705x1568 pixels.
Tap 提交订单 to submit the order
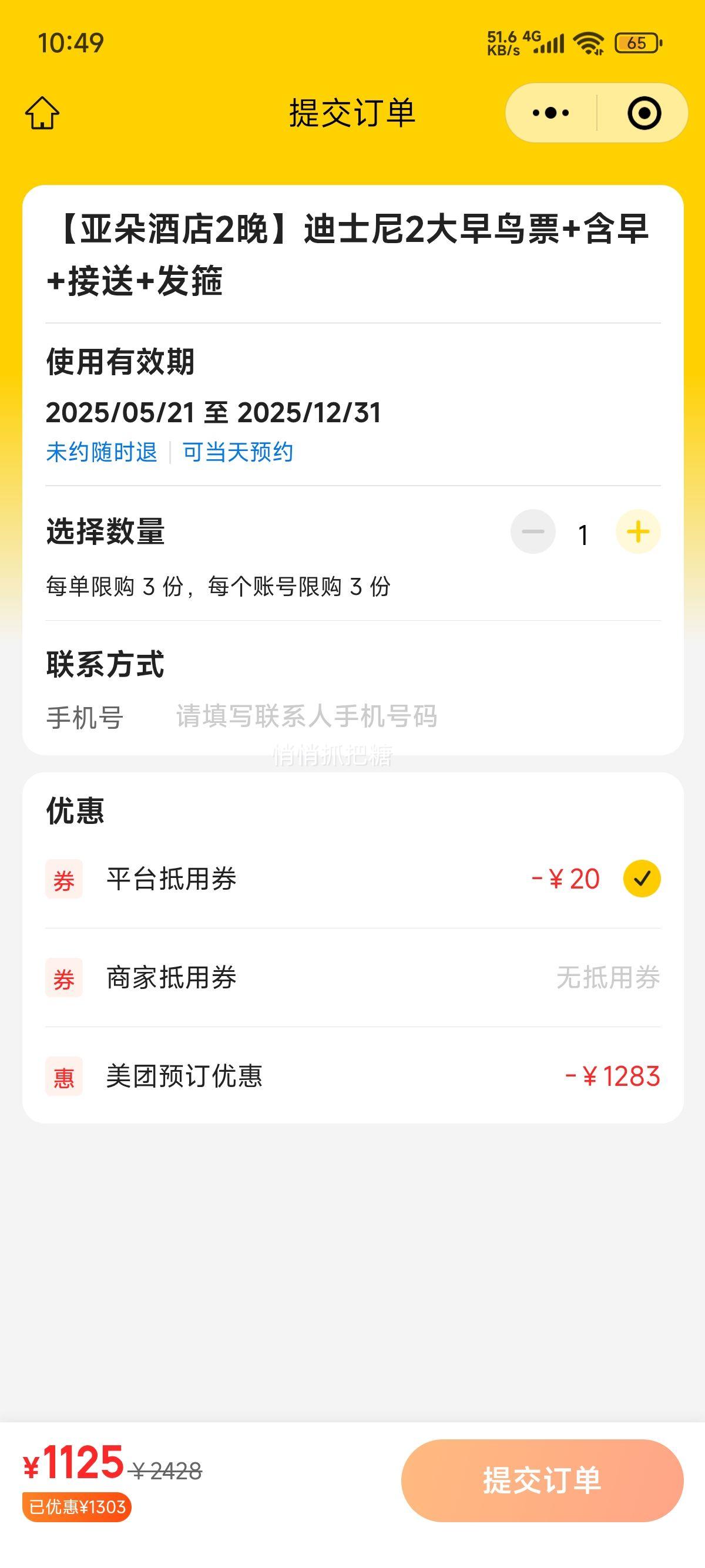pyautogui.click(x=542, y=1480)
